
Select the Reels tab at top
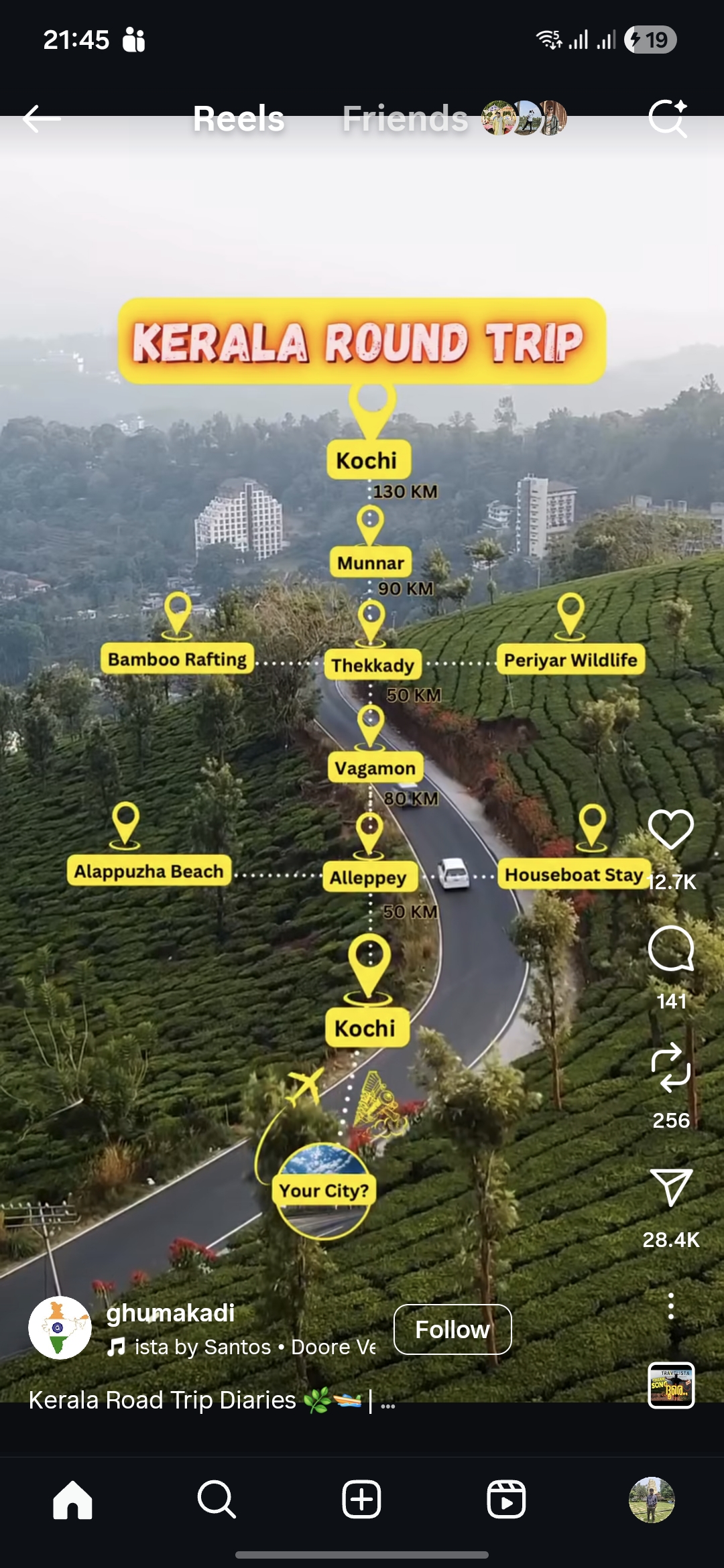coord(239,119)
